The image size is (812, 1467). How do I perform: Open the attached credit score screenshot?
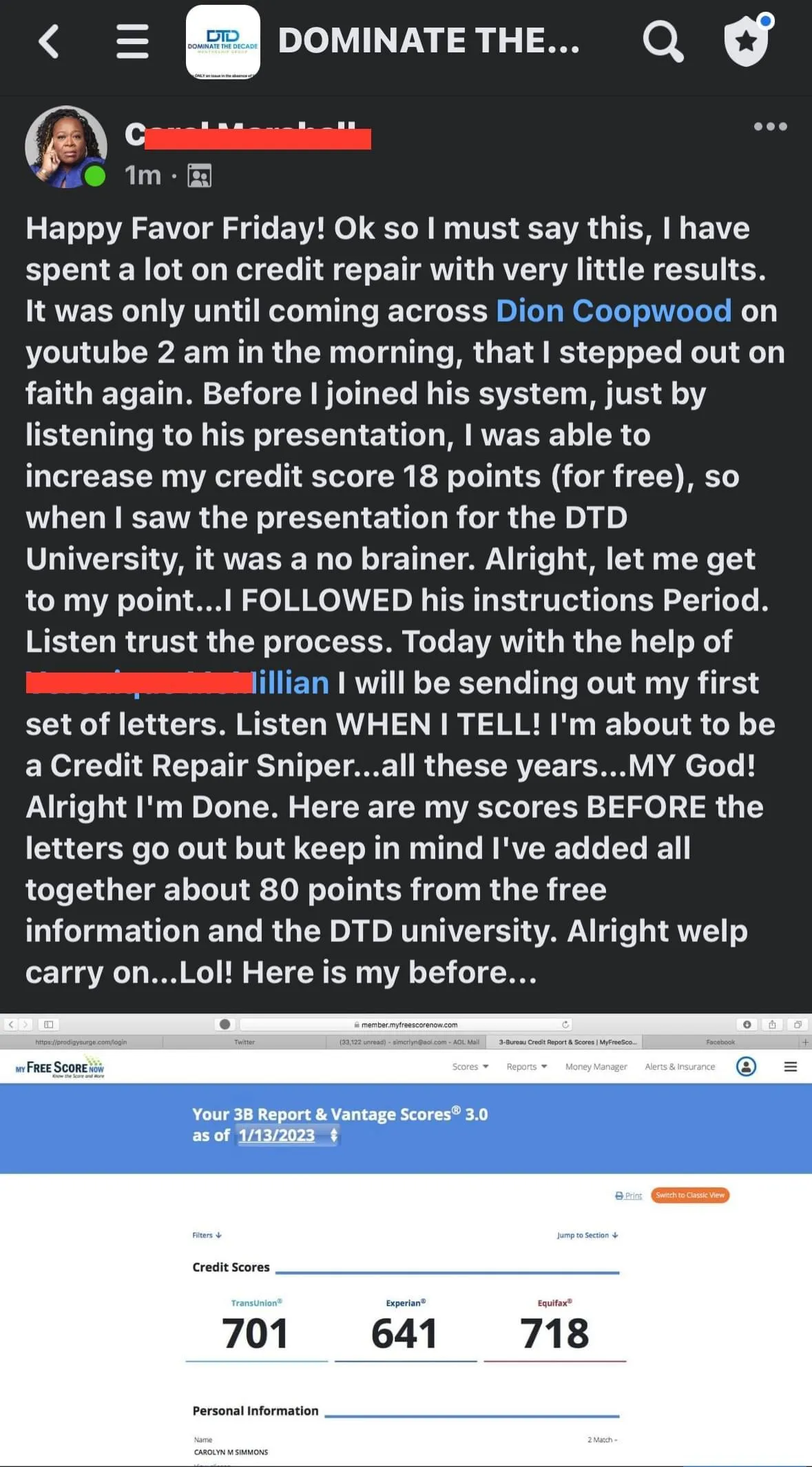pos(406,1239)
